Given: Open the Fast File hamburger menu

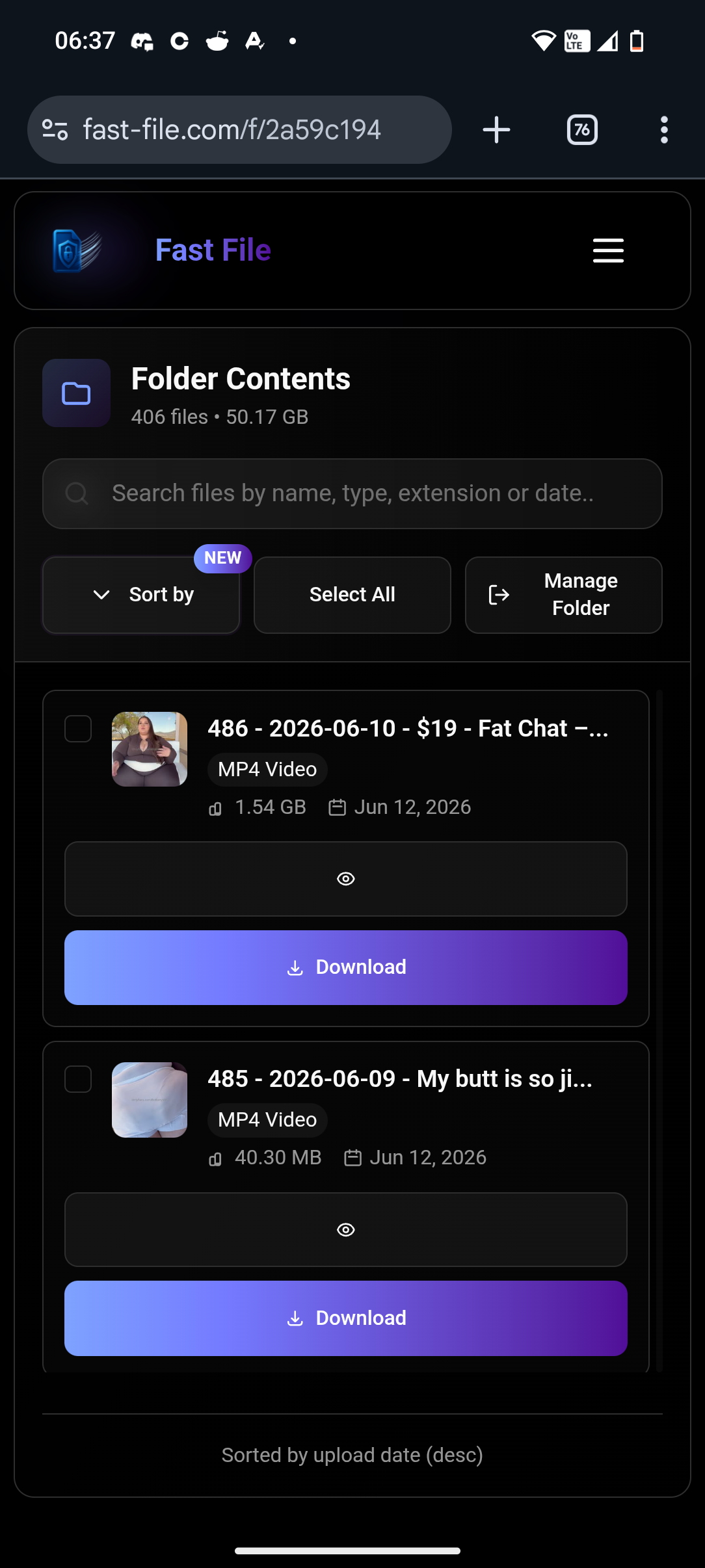Looking at the screenshot, I should (608, 250).
